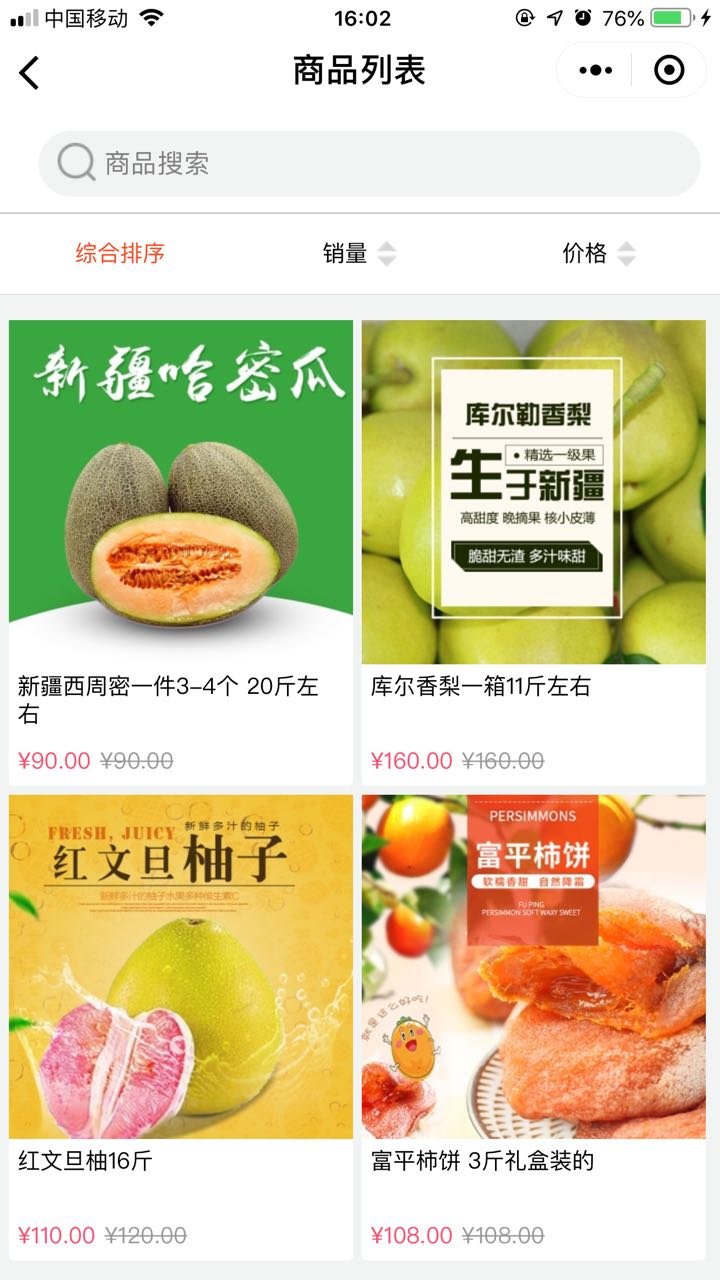Viewport: 720px width, 1280px height.
Task: Open the 红文旦柚16斤 product card
Action: 181,1026
